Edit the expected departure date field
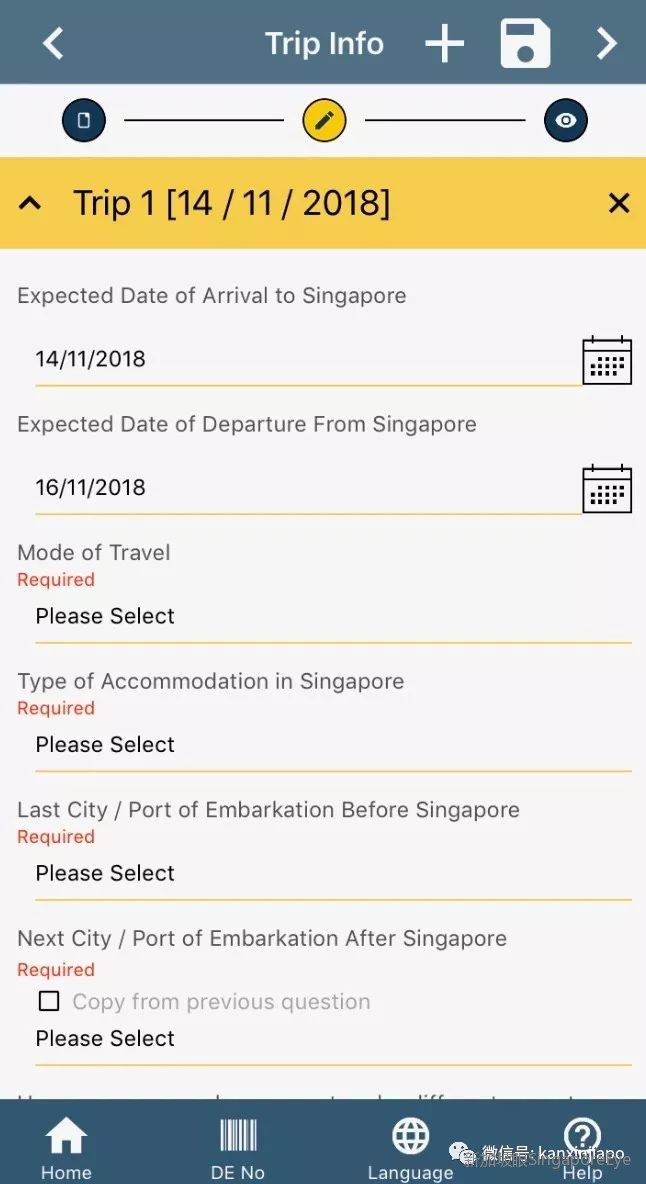Screen dimensions: 646x1184 click(300, 488)
